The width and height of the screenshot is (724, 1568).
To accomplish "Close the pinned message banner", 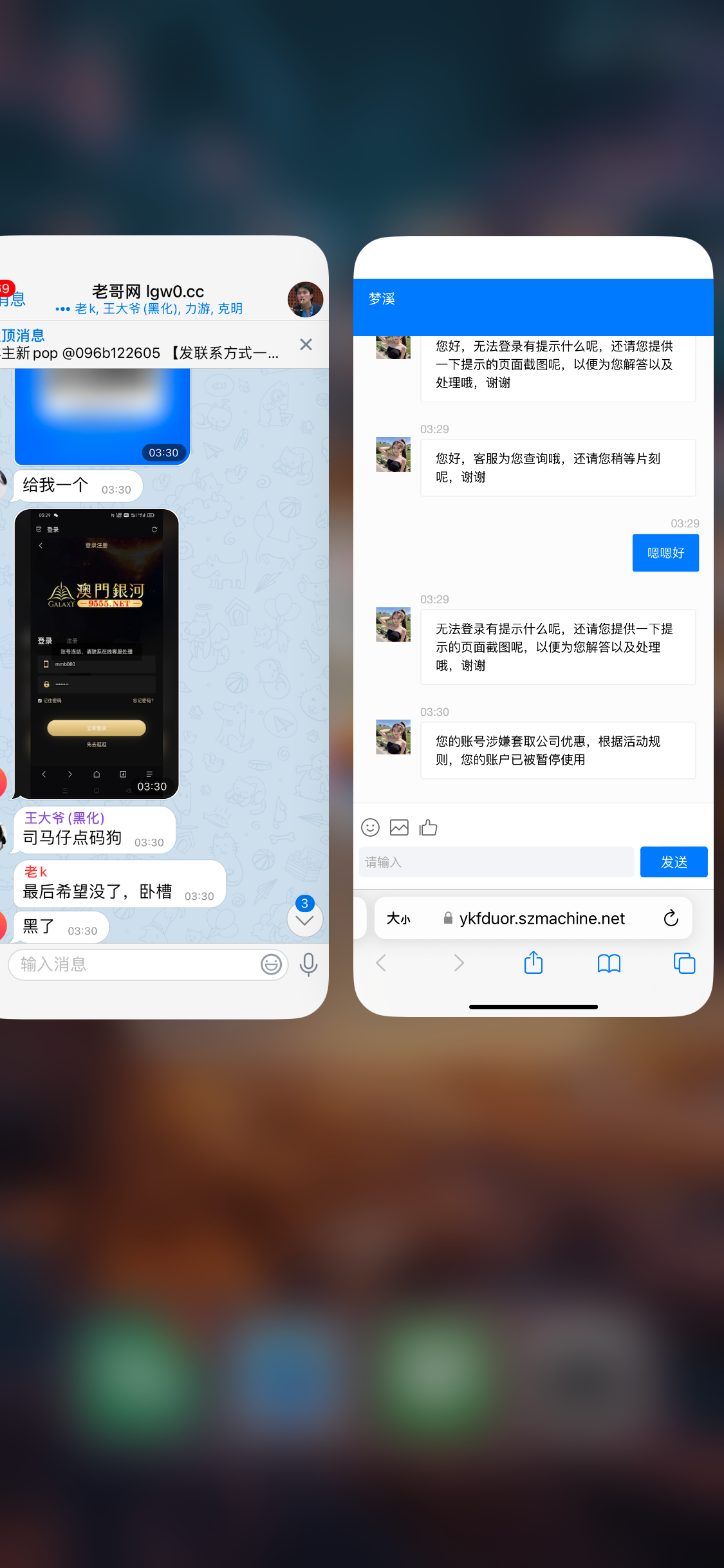I will coord(306,344).
